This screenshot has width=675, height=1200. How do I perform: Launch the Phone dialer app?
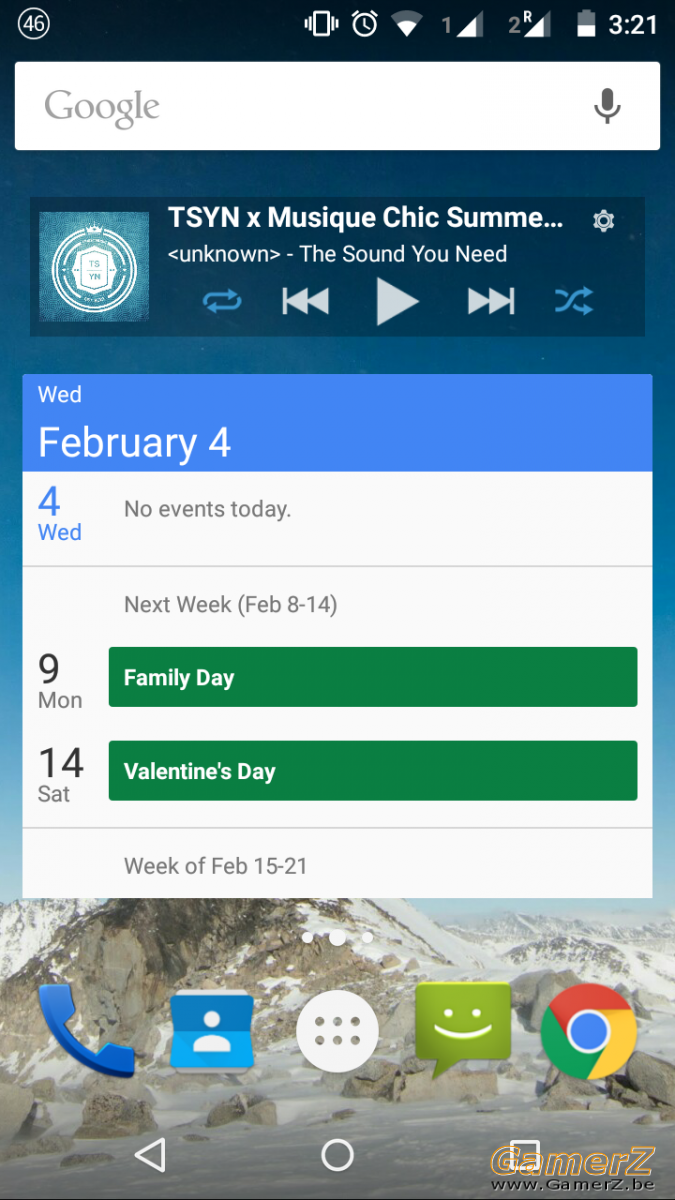[x=85, y=1031]
